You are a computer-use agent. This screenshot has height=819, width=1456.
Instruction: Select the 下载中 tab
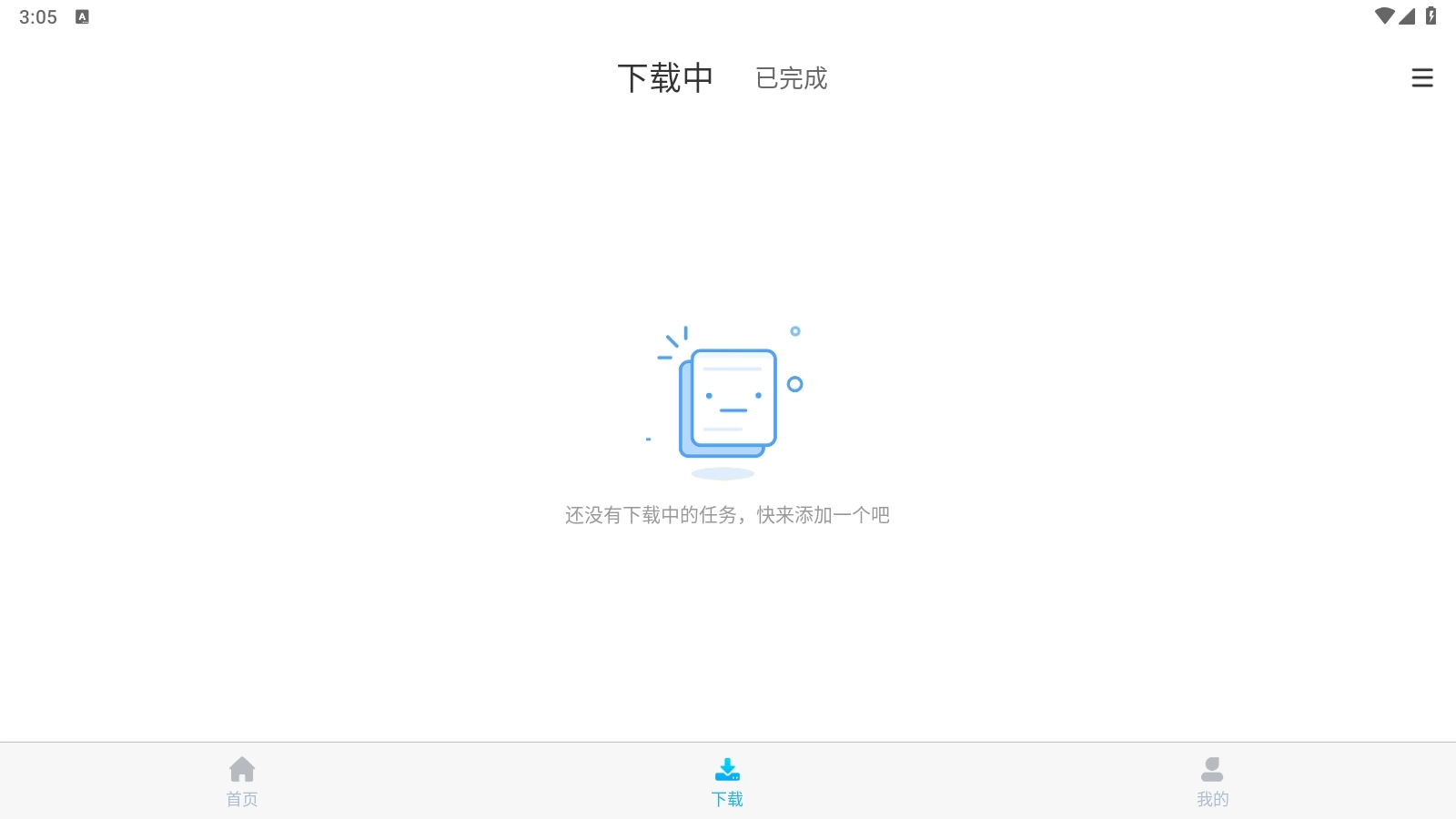pos(665,78)
